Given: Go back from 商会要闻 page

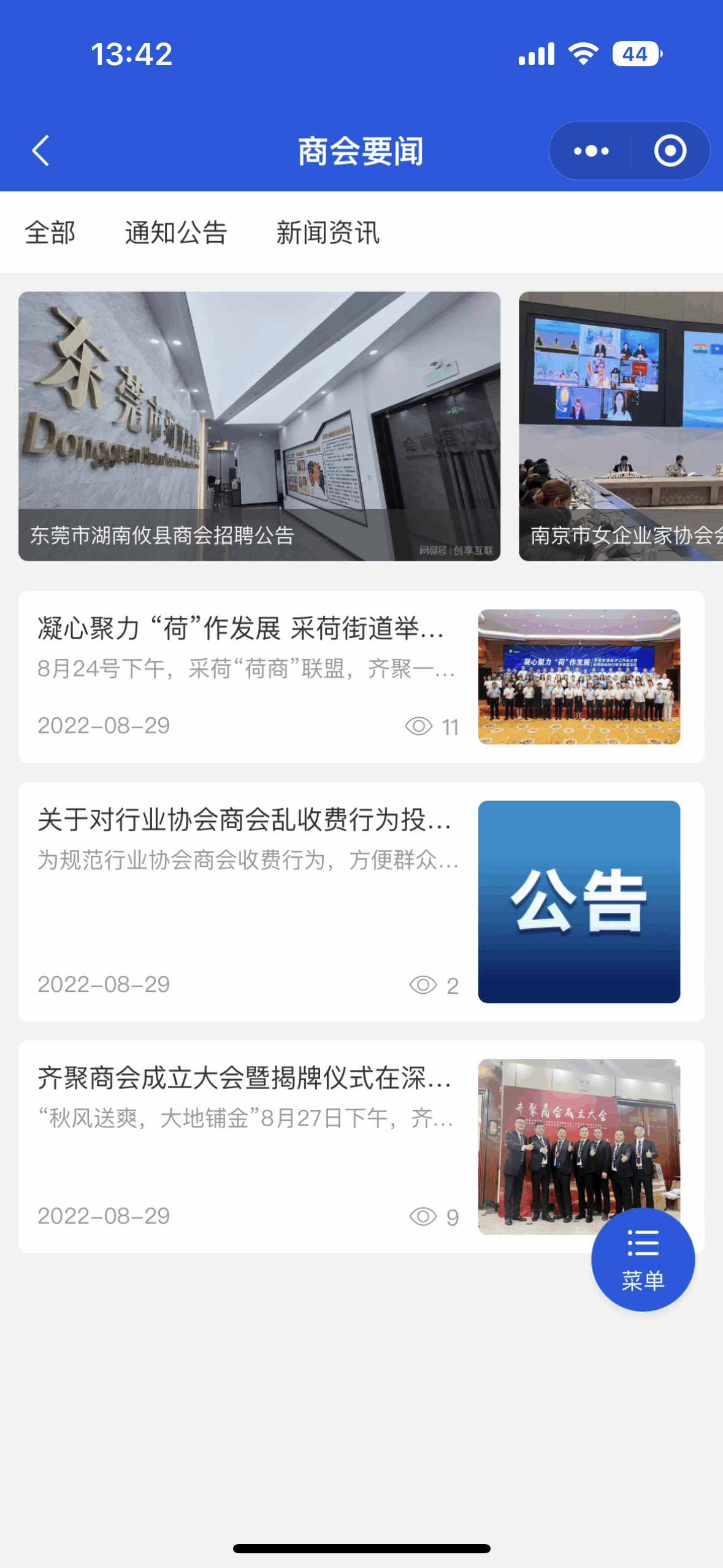Looking at the screenshot, I should point(40,151).
